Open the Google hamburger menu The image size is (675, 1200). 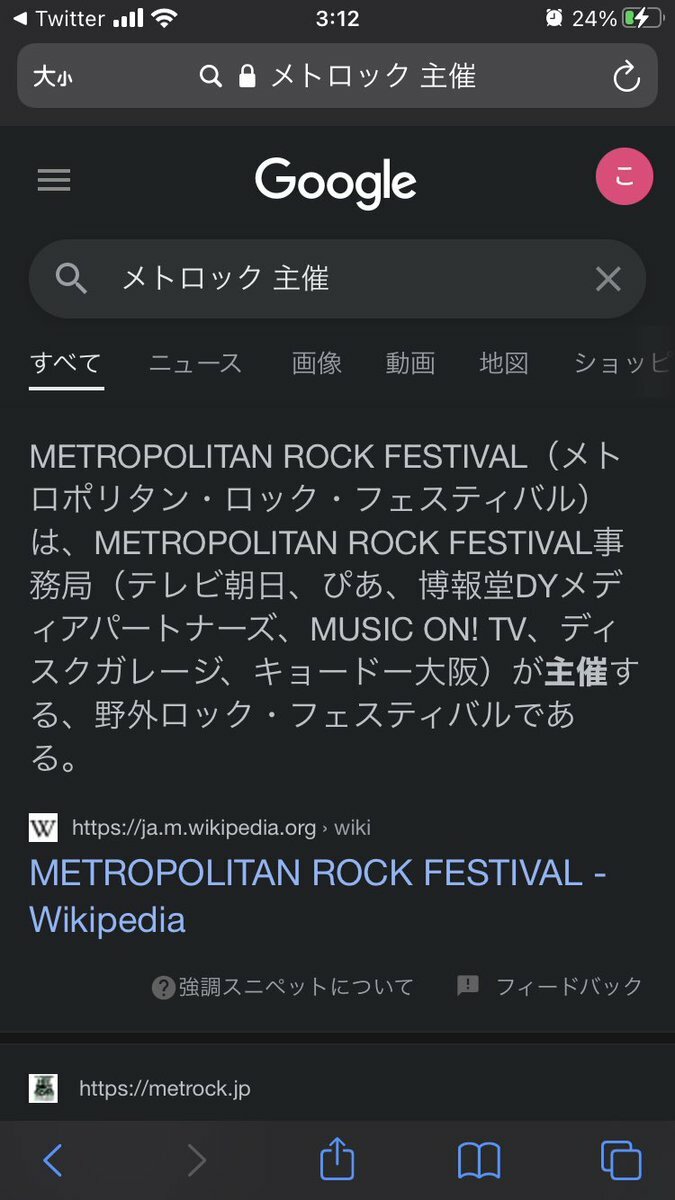pyautogui.click(x=54, y=180)
